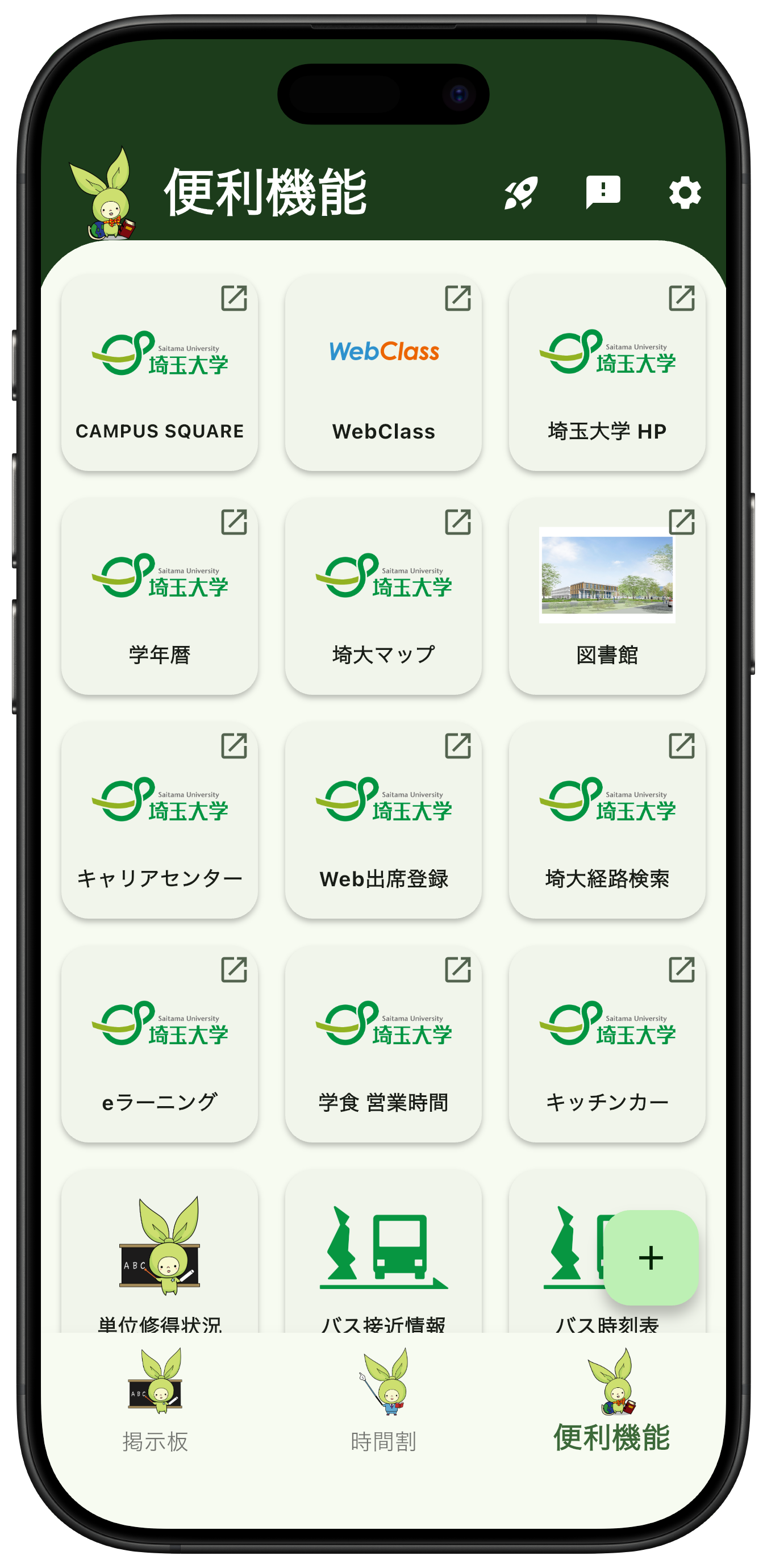Open the 埼玉大学 HP card

(607, 373)
